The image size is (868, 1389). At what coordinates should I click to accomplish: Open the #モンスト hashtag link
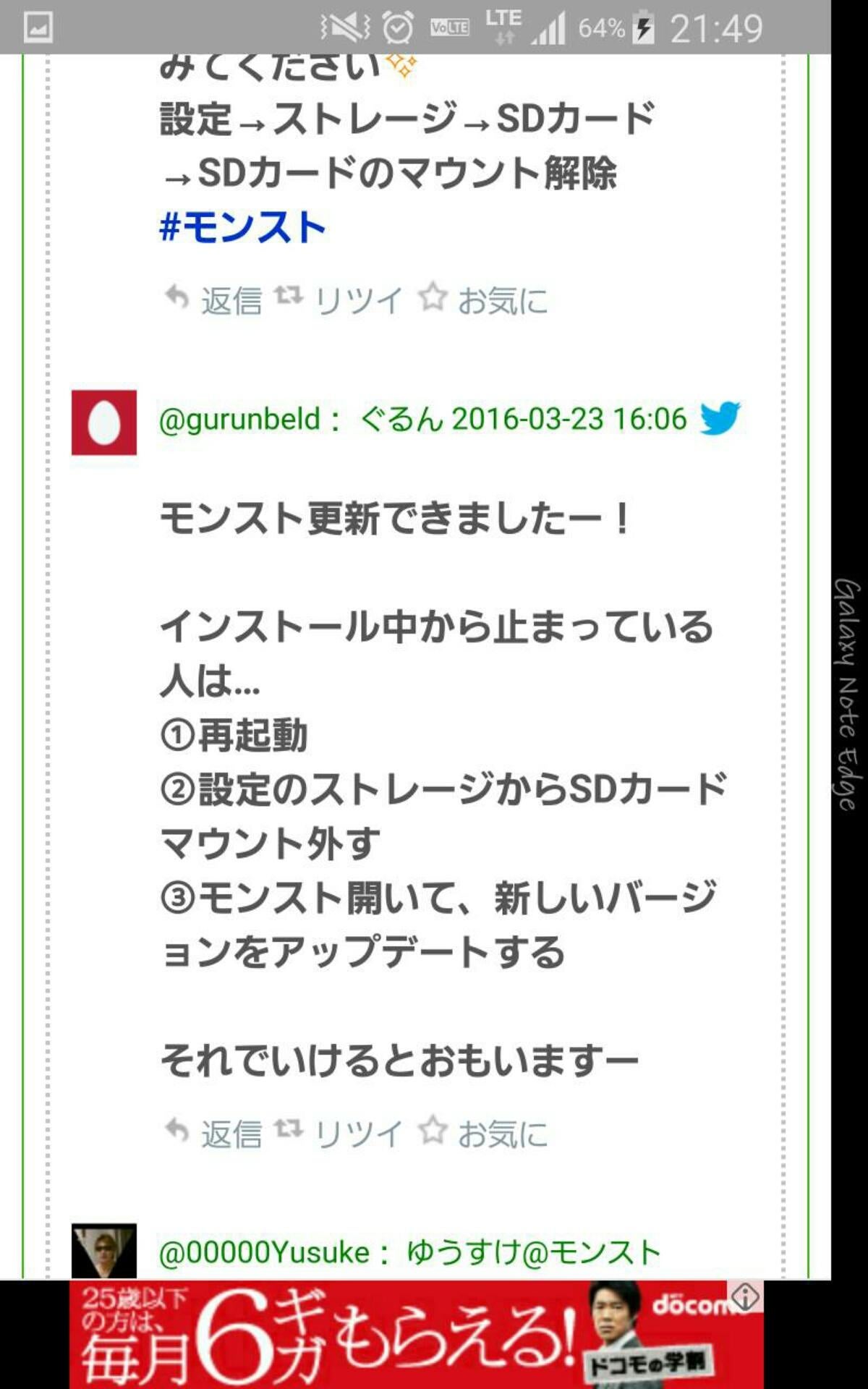[242, 227]
